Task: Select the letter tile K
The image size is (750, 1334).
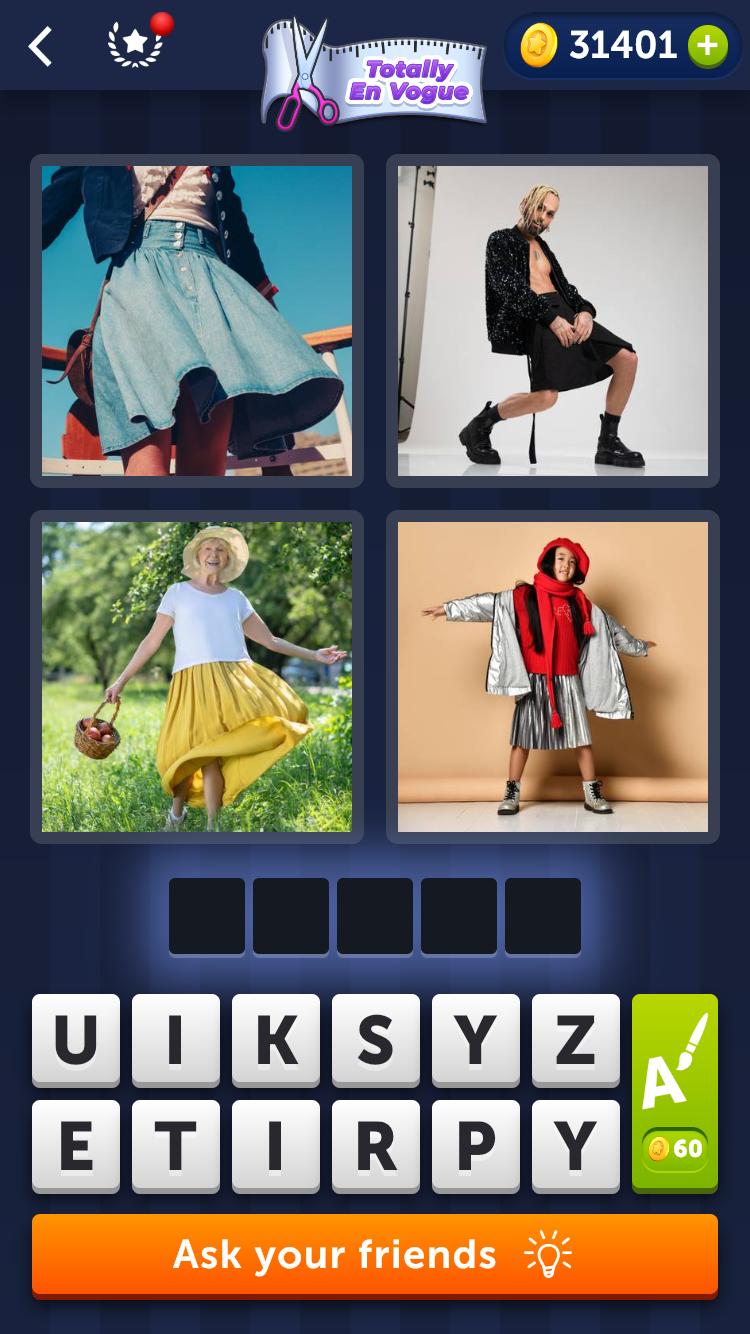Action: pyautogui.click(x=276, y=1040)
